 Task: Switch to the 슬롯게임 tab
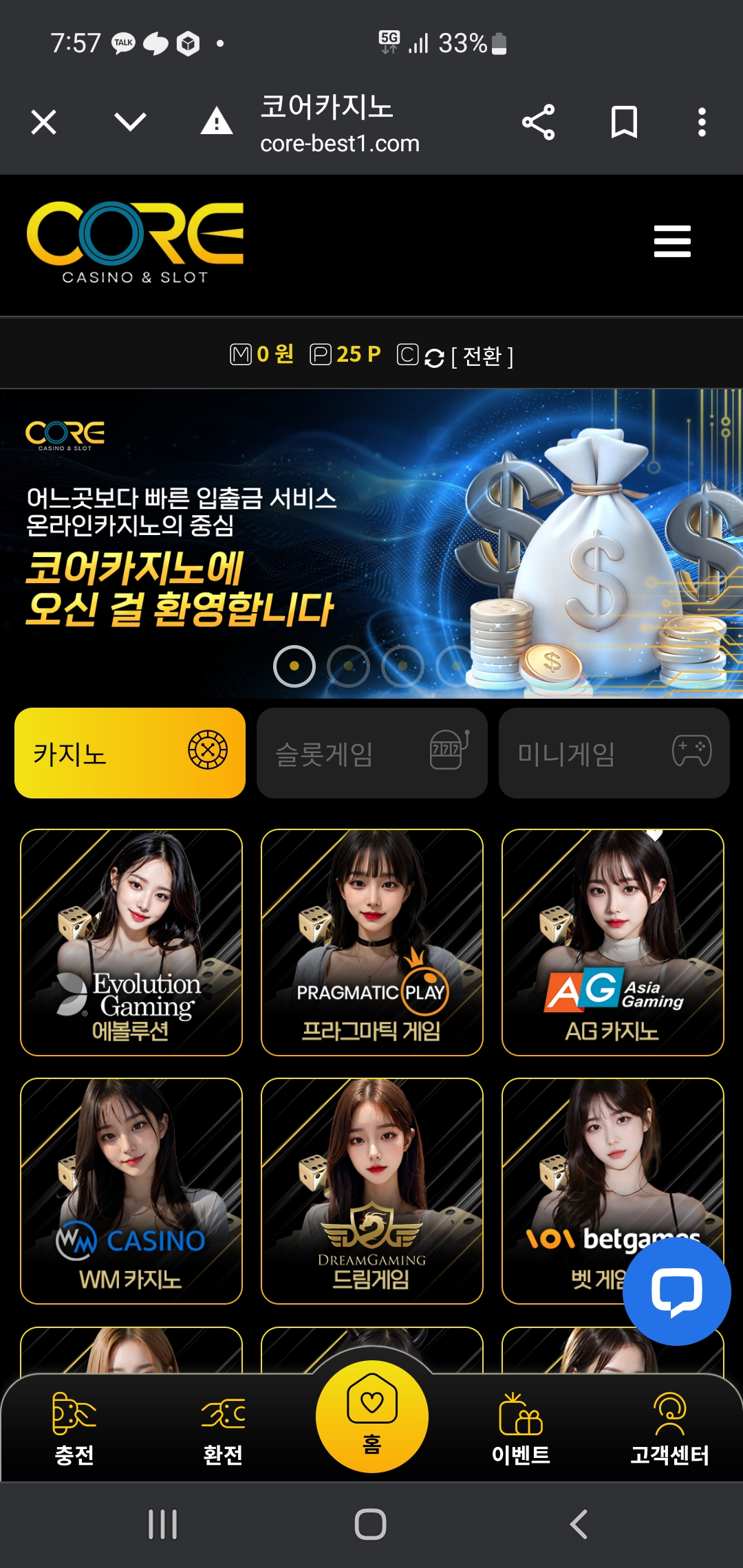371,753
